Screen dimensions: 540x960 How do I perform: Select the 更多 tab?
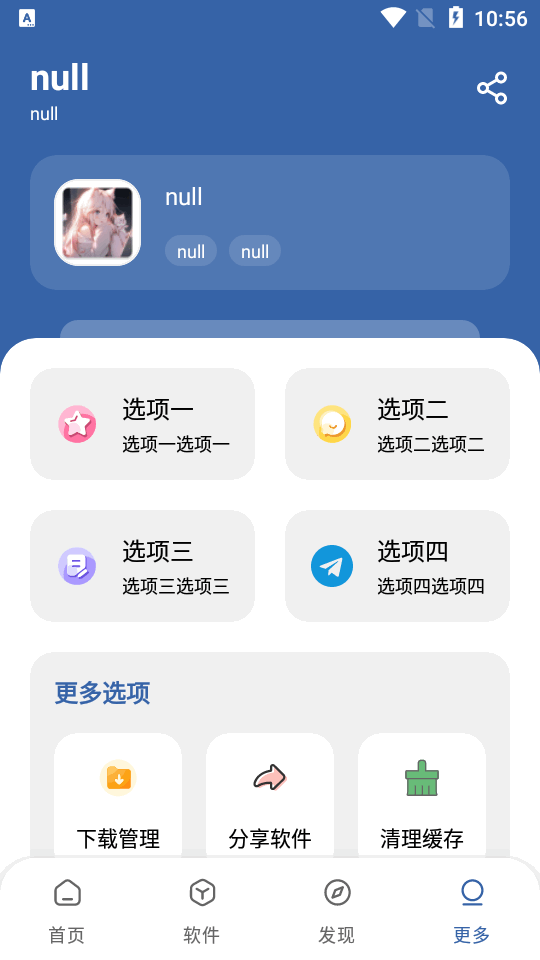[472, 911]
